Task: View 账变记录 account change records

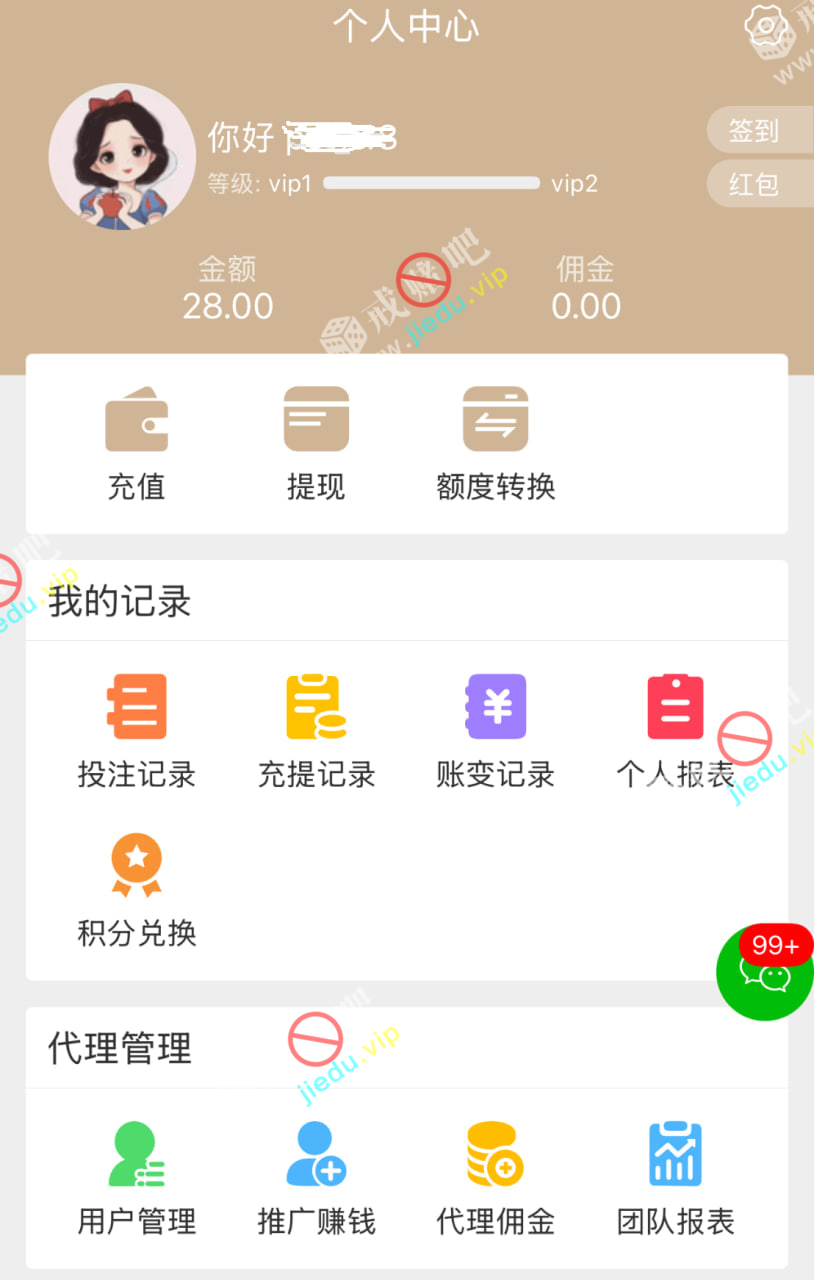Action: coord(495,731)
